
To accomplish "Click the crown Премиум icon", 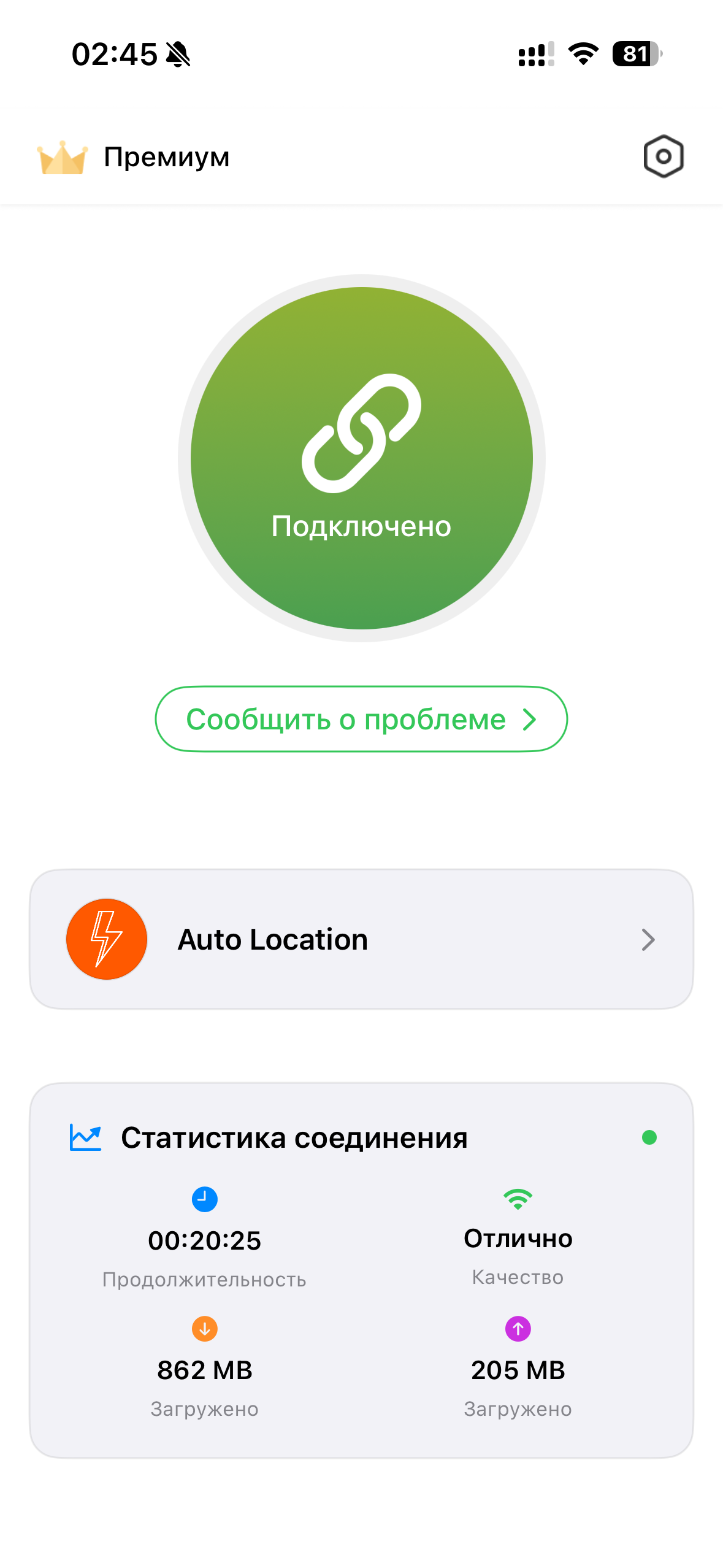I will pos(63,158).
